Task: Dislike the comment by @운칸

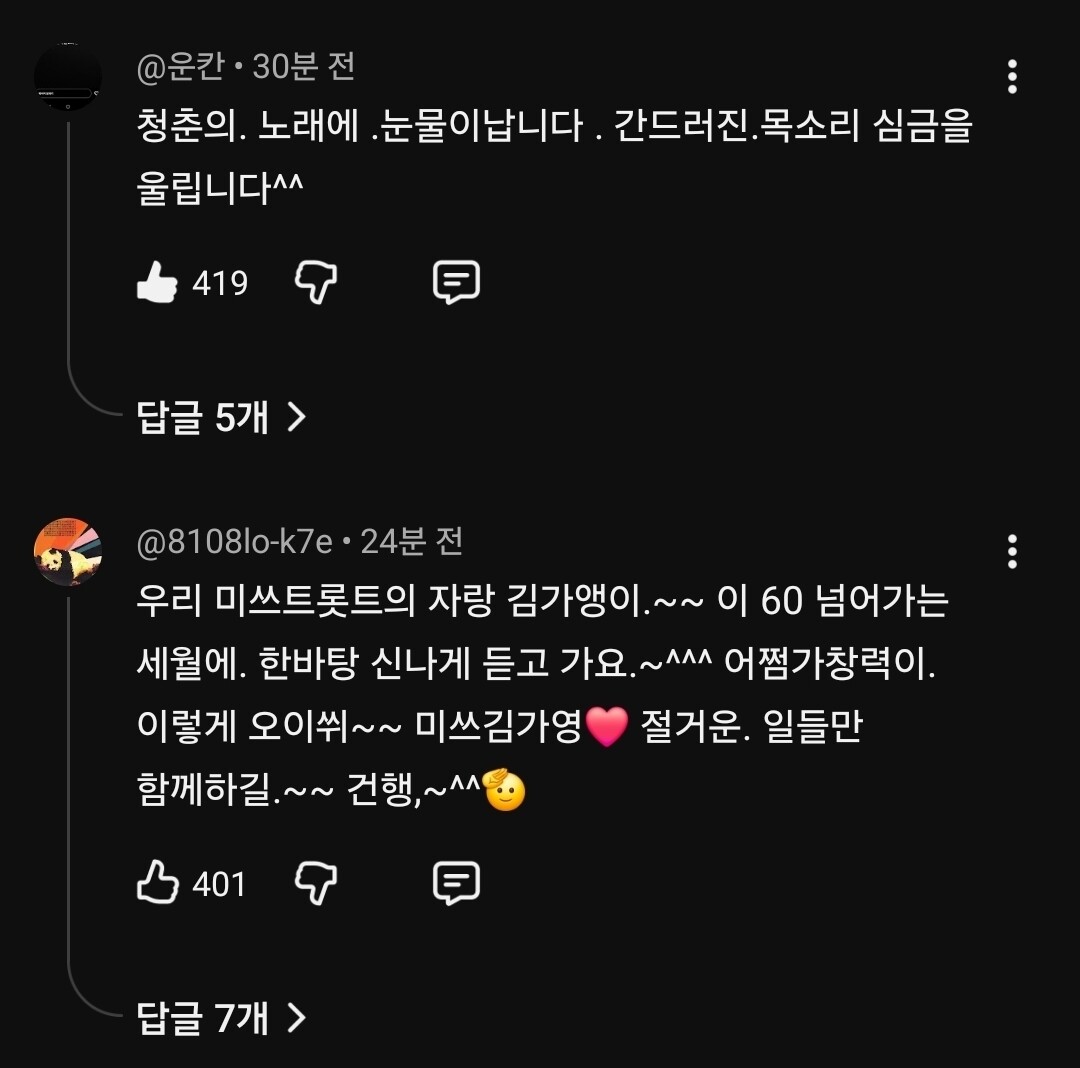Action: [316, 282]
